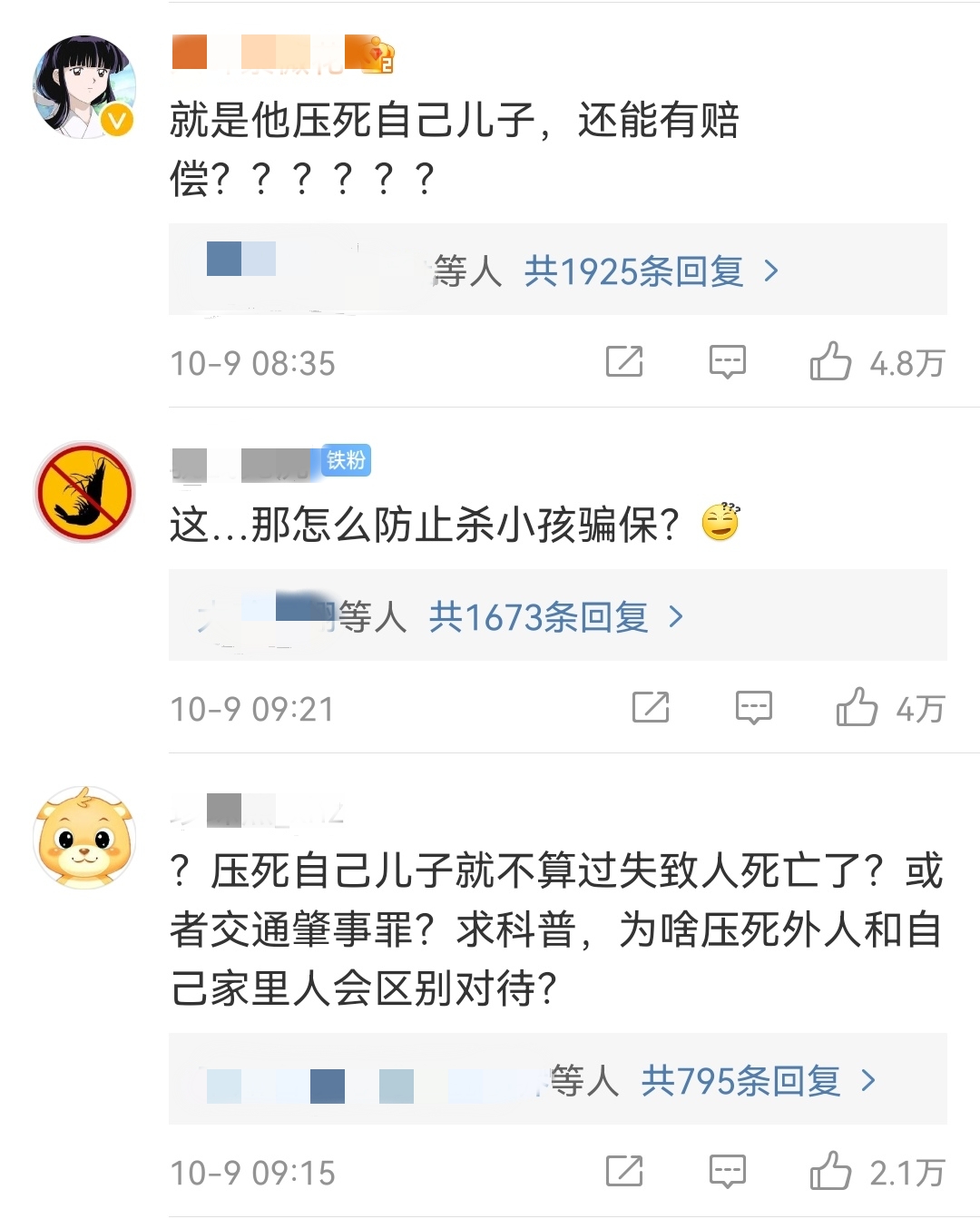Open the cartoon bear avatar profile
Image resolution: width=980 pixels, height=1219 pixels.
pyautogui.click(x=83, y=837)
